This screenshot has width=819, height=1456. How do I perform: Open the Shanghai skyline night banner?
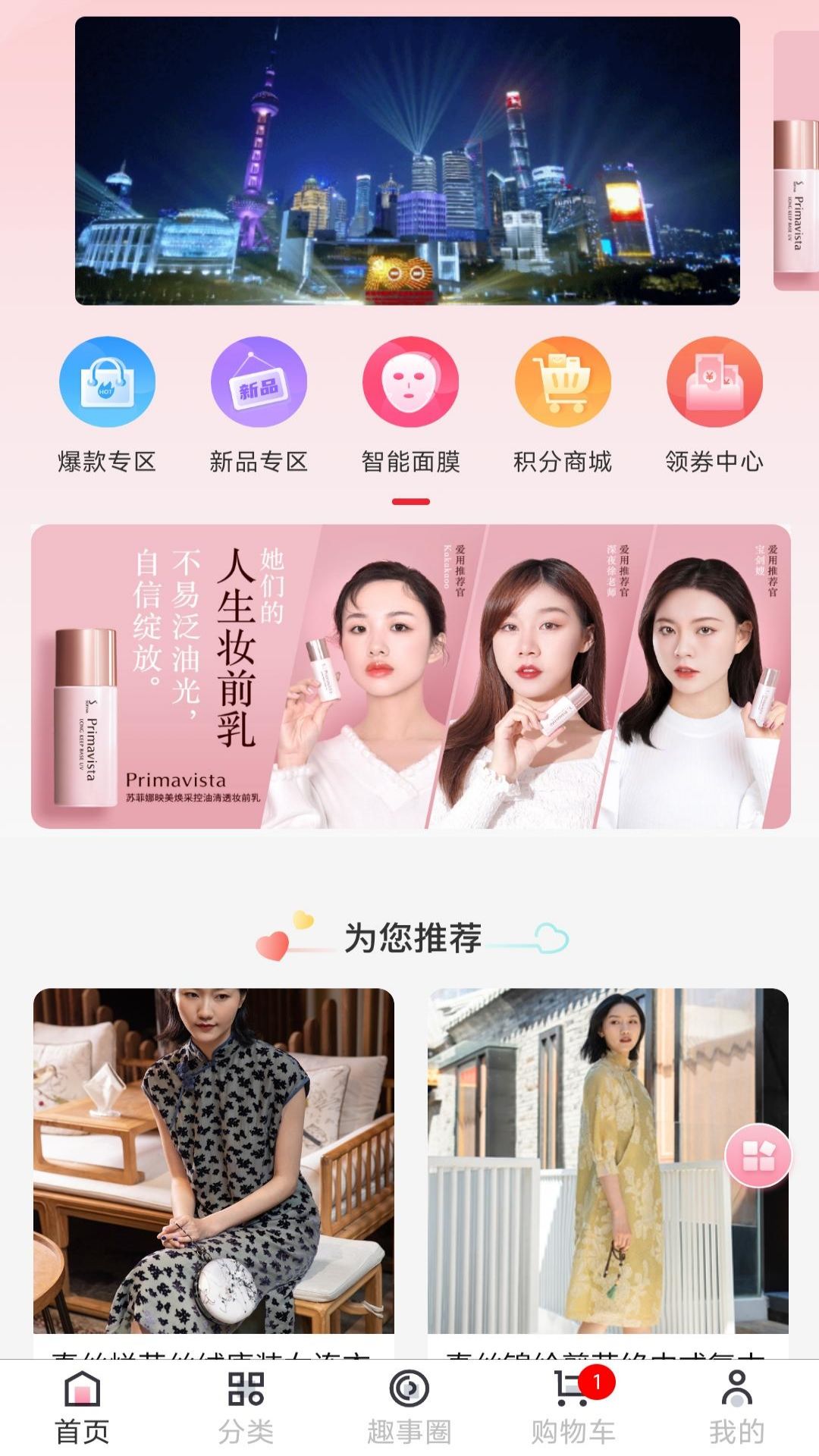(407, 161)
